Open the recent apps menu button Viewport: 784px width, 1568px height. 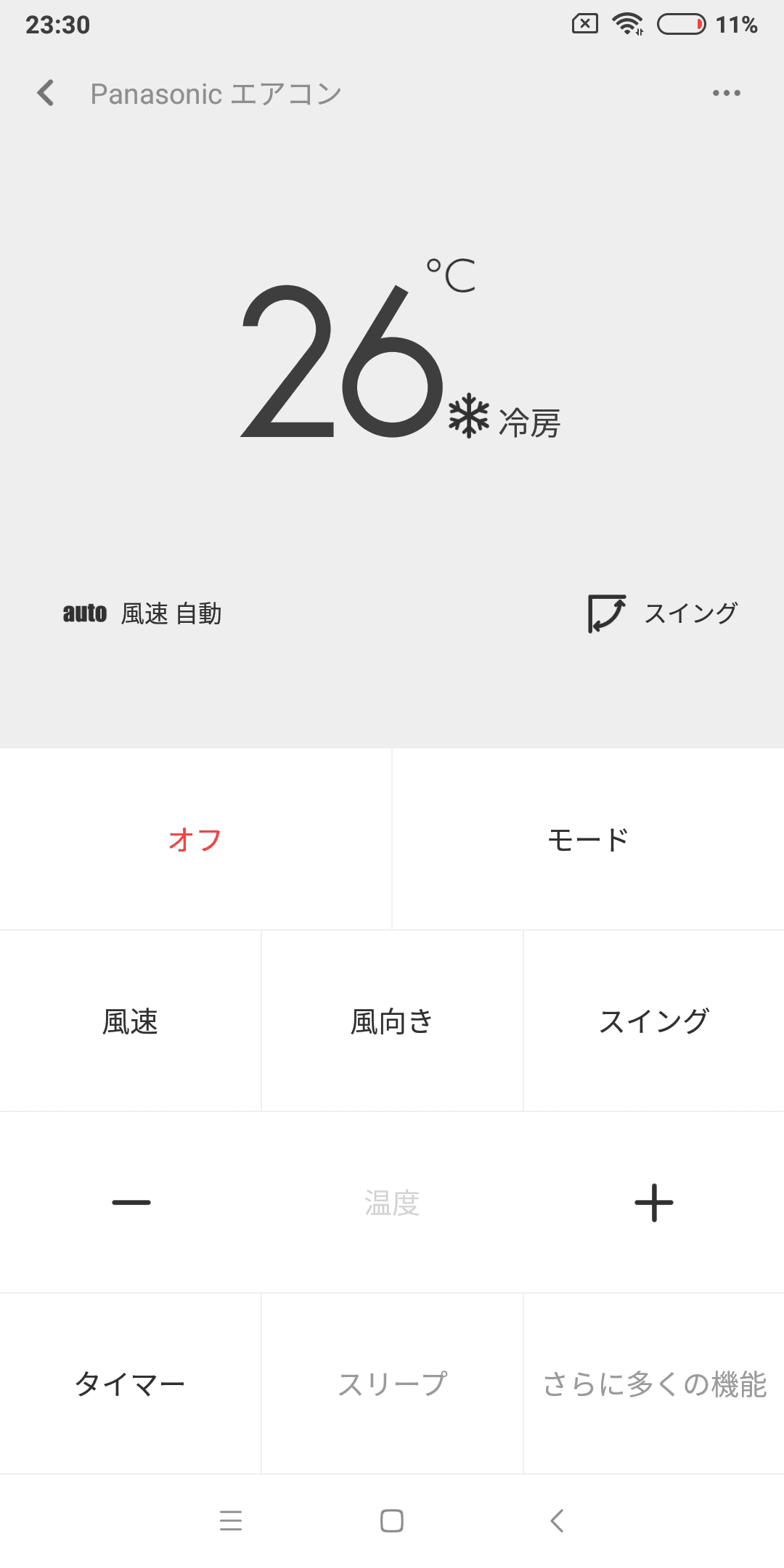click(x=231, y=1520)
